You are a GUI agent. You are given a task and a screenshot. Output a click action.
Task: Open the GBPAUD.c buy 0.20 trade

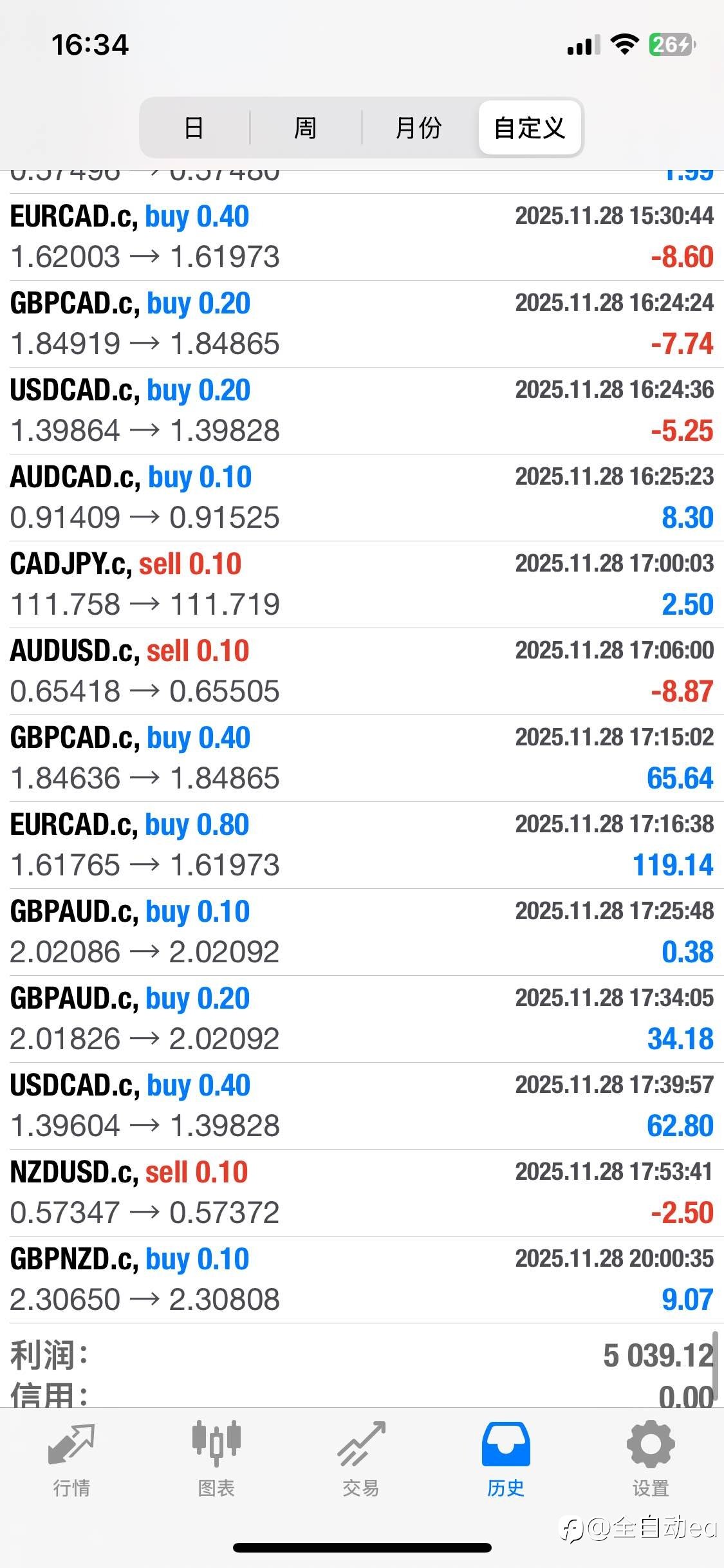point(362,1019)
